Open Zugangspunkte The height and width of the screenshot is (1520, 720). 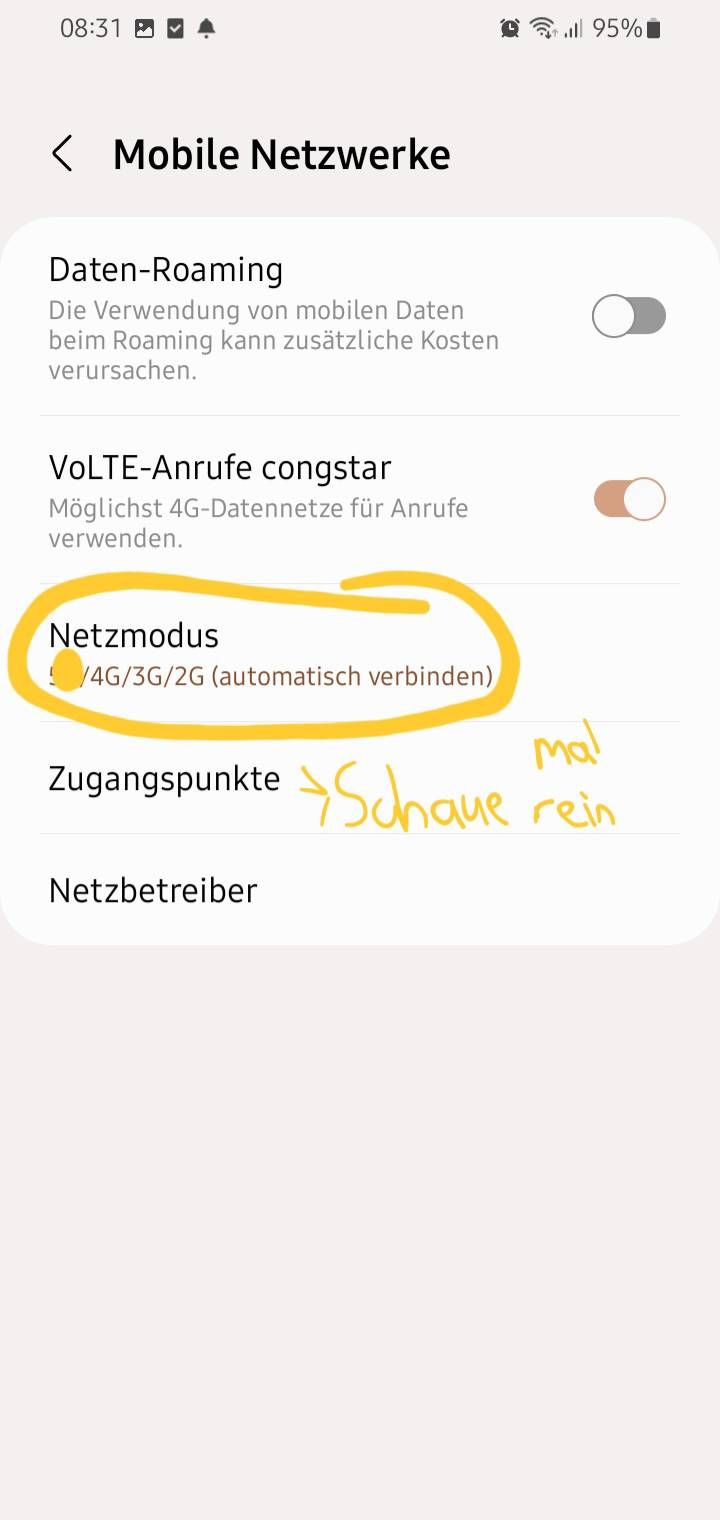pos(165,779)
